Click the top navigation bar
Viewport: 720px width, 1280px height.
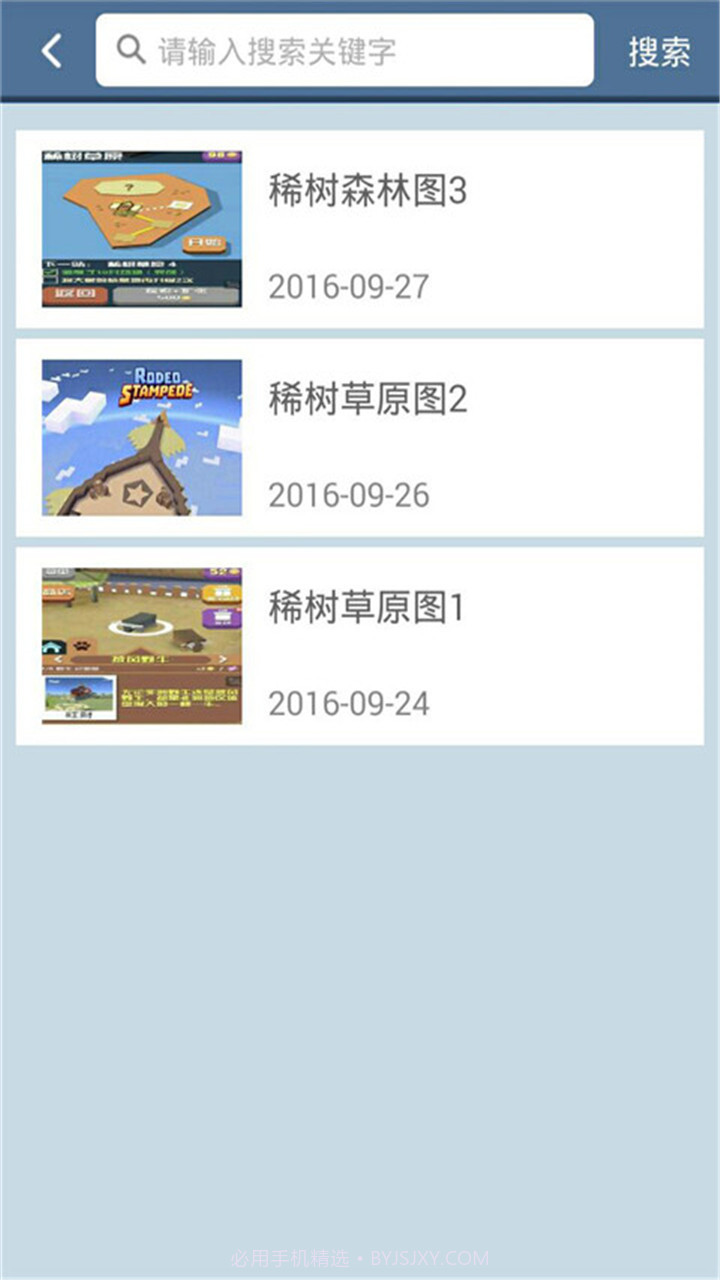tap(360, 51)
